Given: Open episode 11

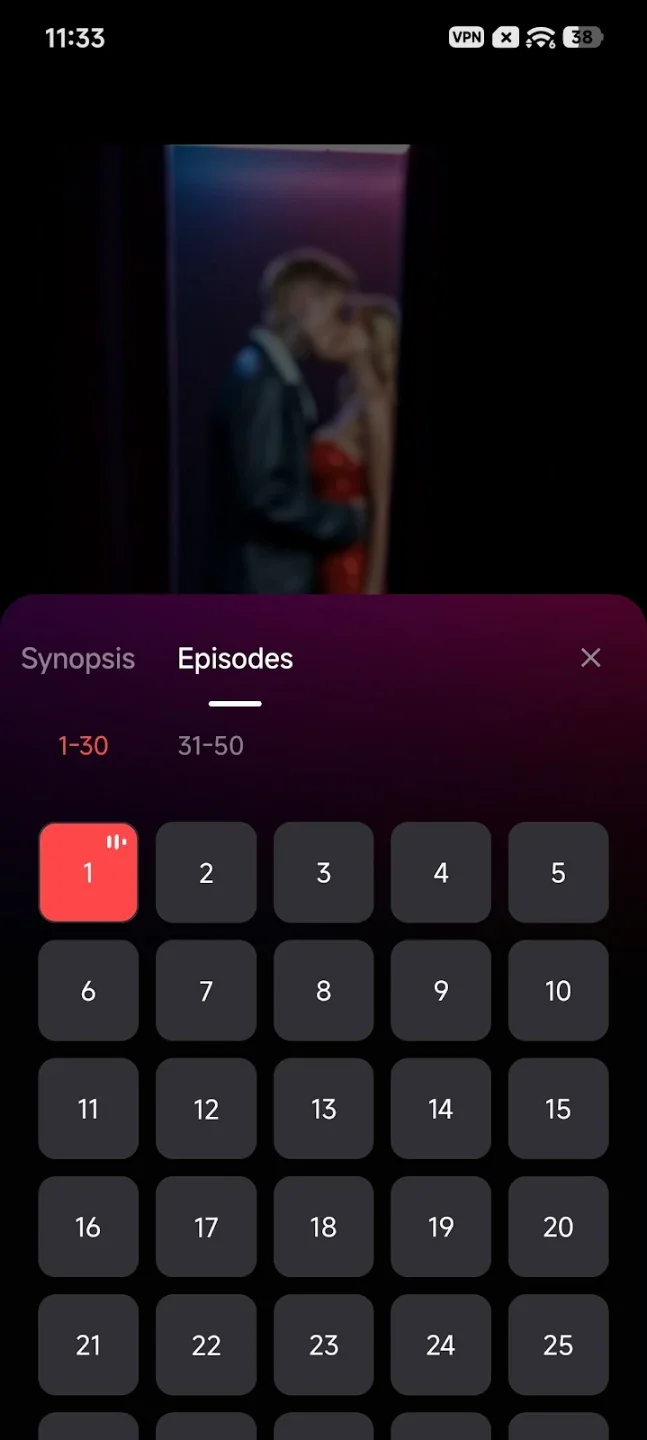Looking at the screenshot, I should click(x=88, y=1108).
